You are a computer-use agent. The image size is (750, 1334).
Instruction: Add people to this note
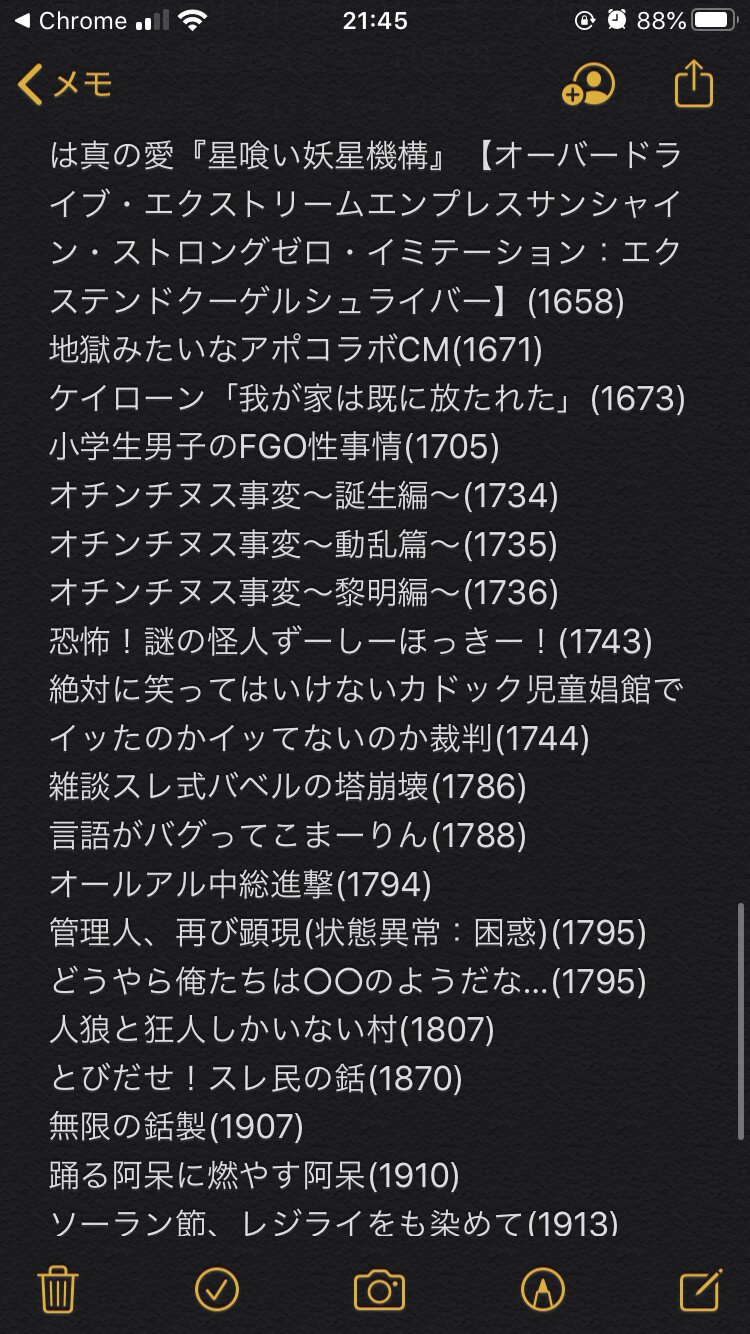click(588, 86)
